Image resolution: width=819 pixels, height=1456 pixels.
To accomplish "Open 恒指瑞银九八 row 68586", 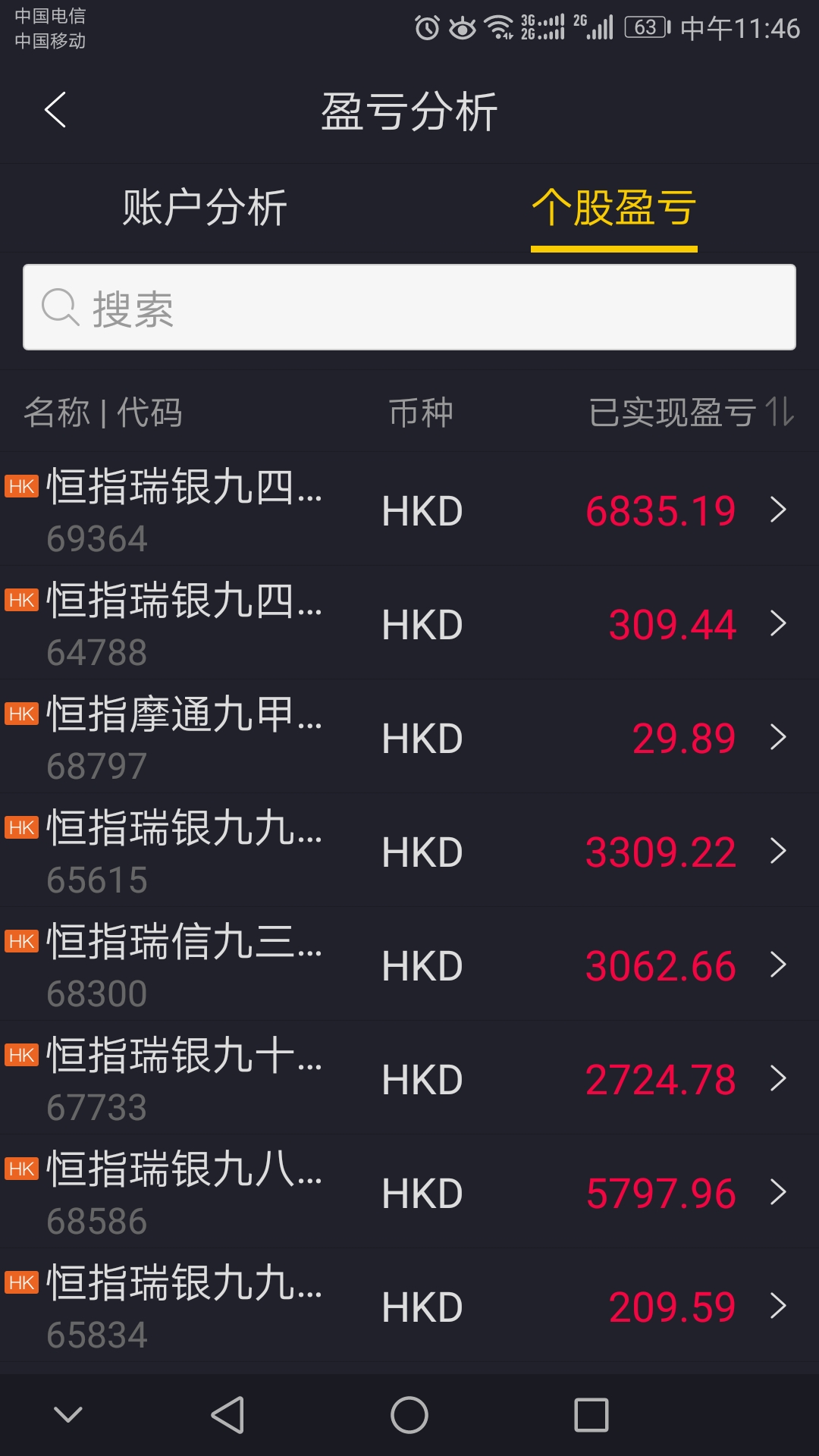I will pyautogui.click(x=409, y=1192).
